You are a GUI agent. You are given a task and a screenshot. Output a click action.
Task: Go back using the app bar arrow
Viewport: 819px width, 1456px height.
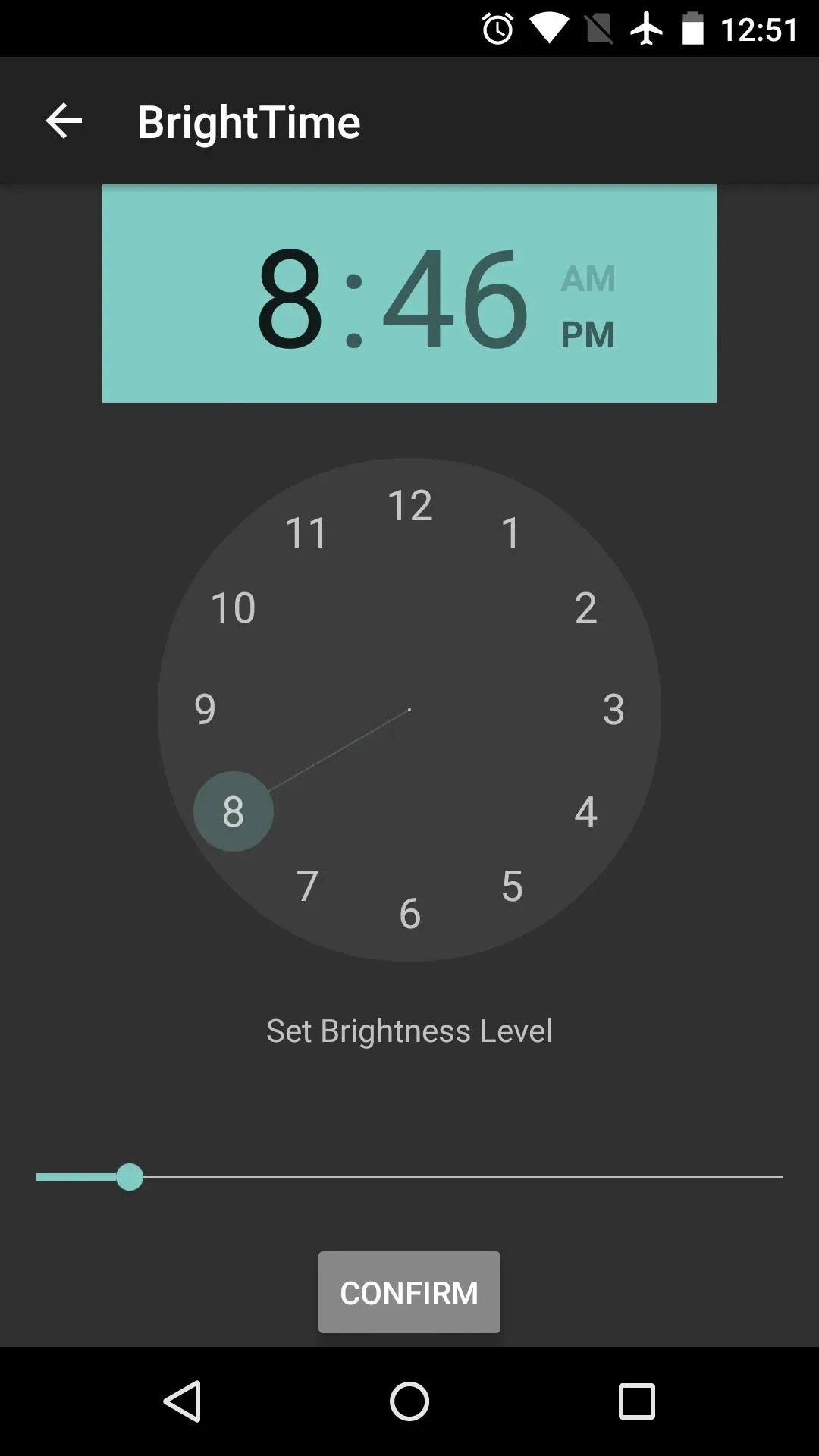(64, 121)
